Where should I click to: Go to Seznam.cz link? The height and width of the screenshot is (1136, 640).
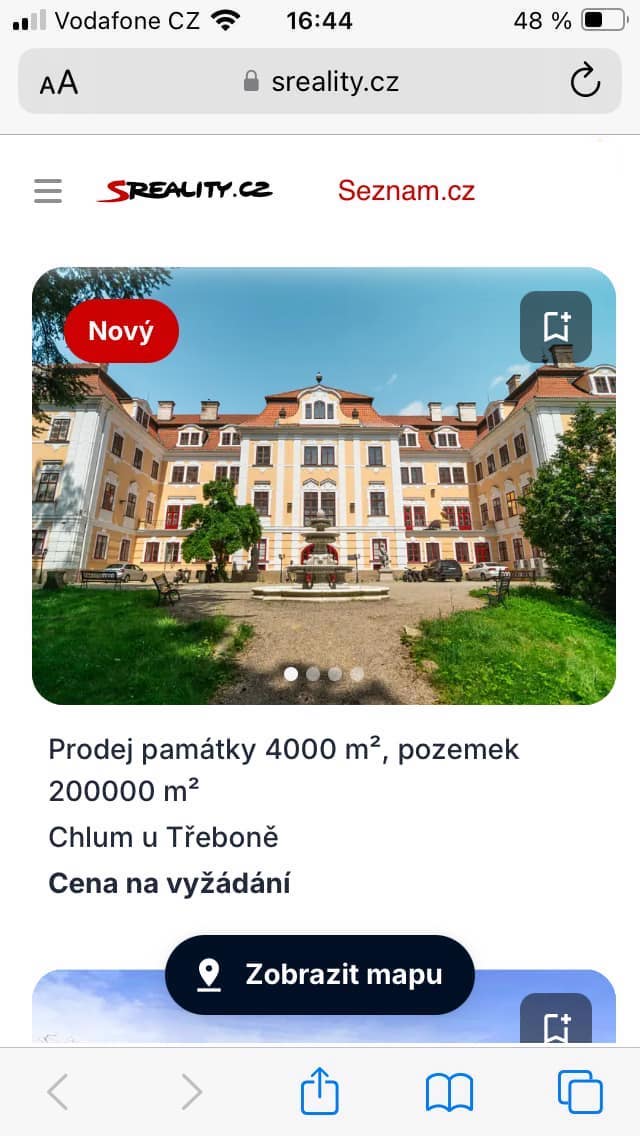click(406, 190)
